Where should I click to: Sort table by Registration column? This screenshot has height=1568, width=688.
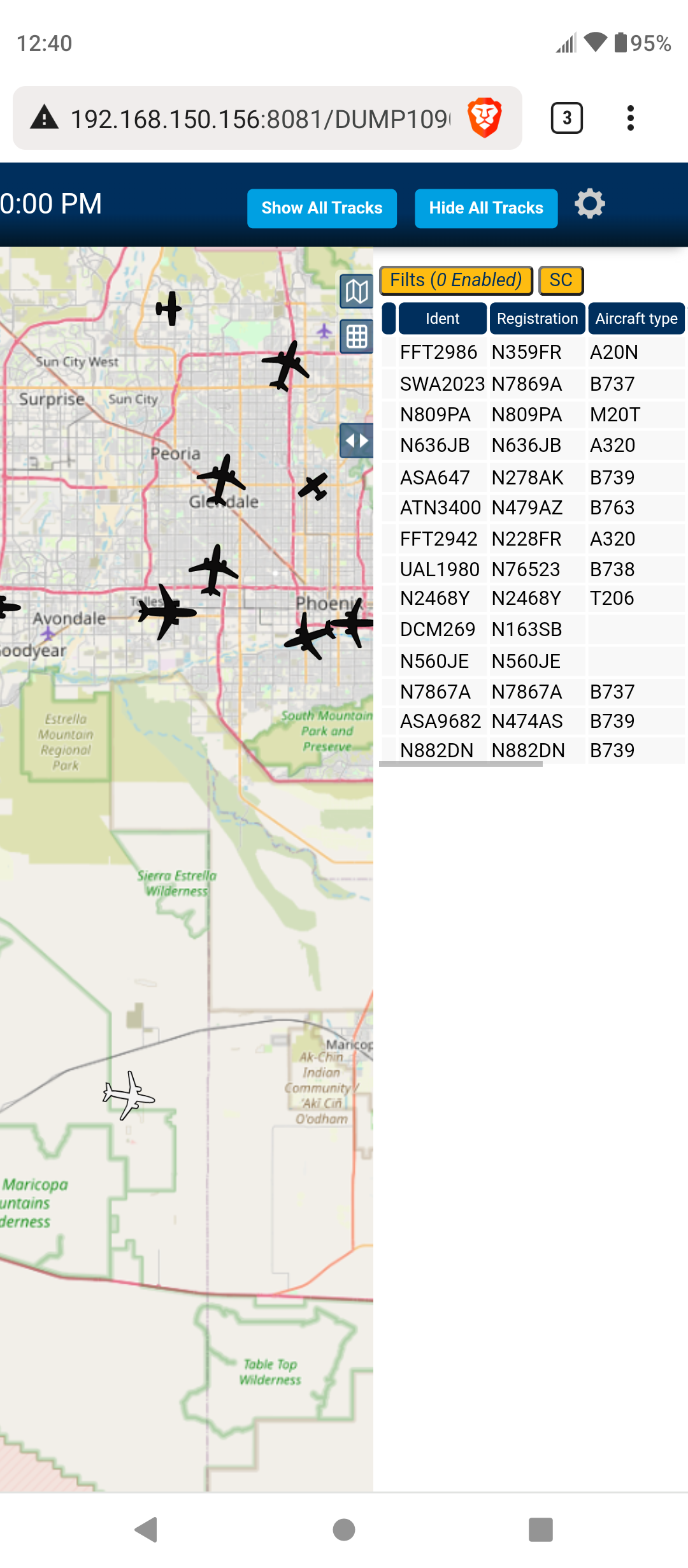click(537, 319)
